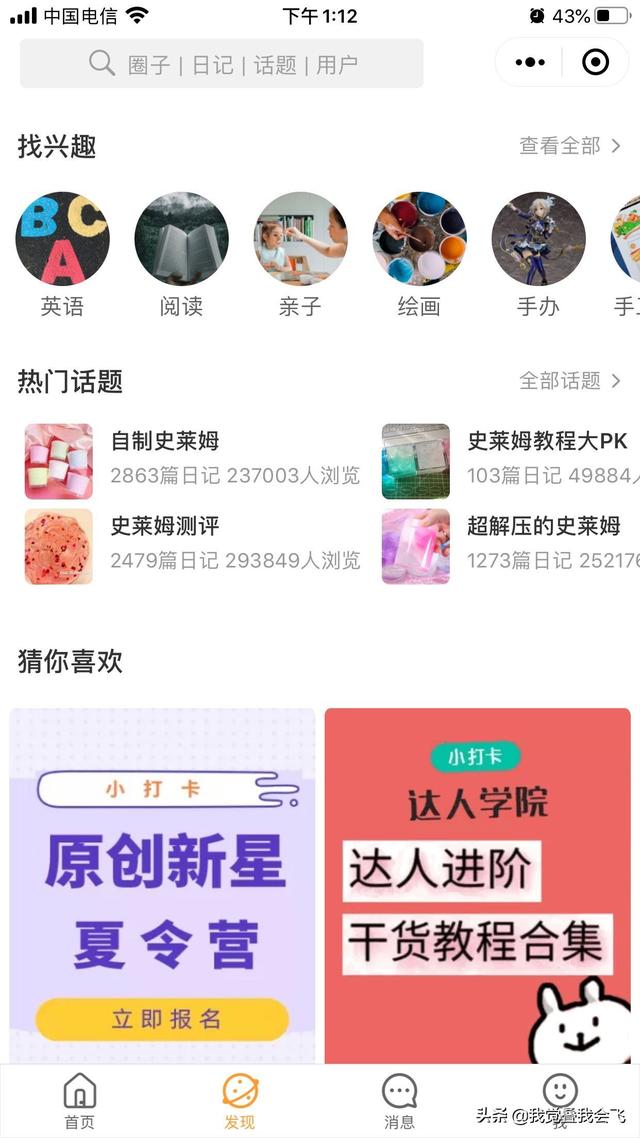Open the 英语 interest circle
Viewport: 640px width, 1138px height.
62,240
